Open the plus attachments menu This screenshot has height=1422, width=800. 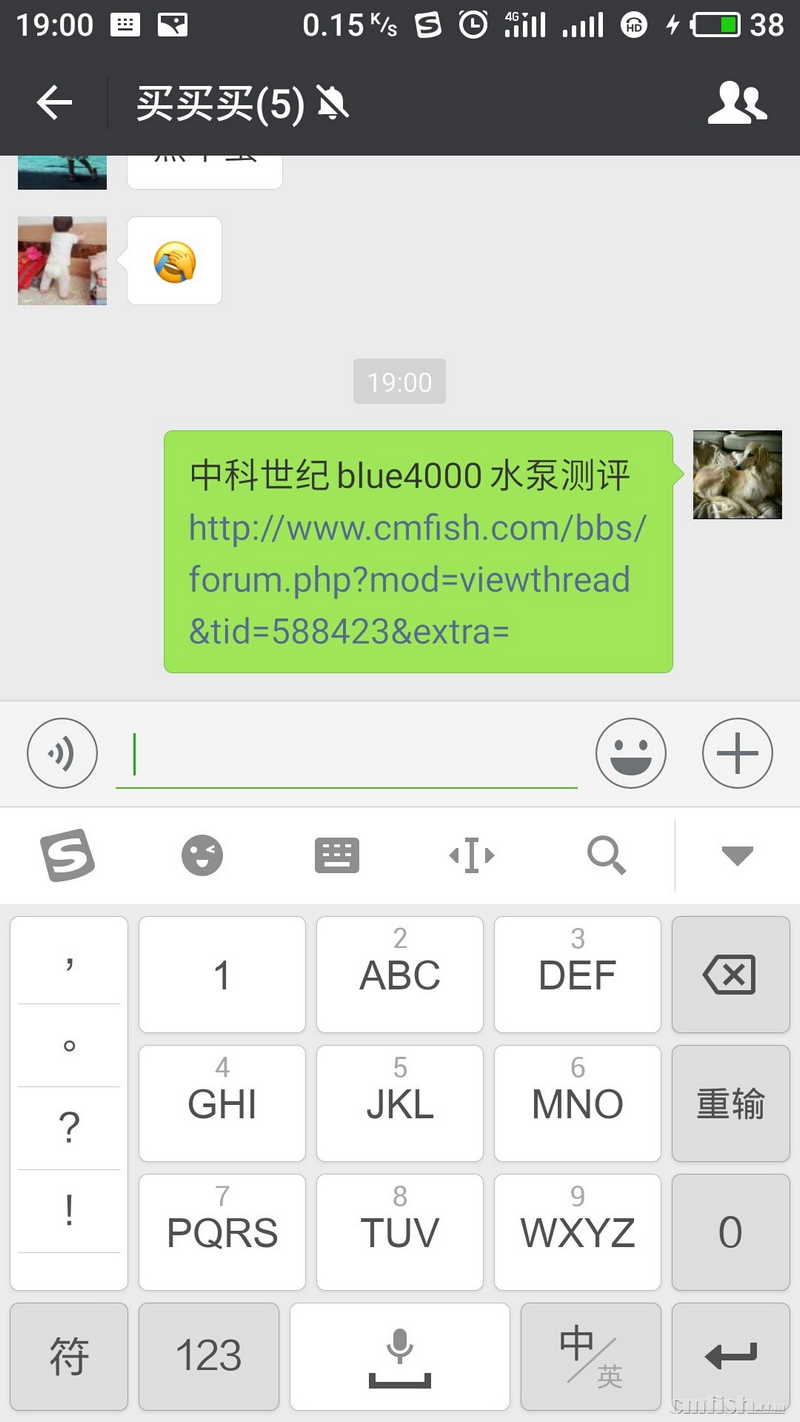(737, 753)
